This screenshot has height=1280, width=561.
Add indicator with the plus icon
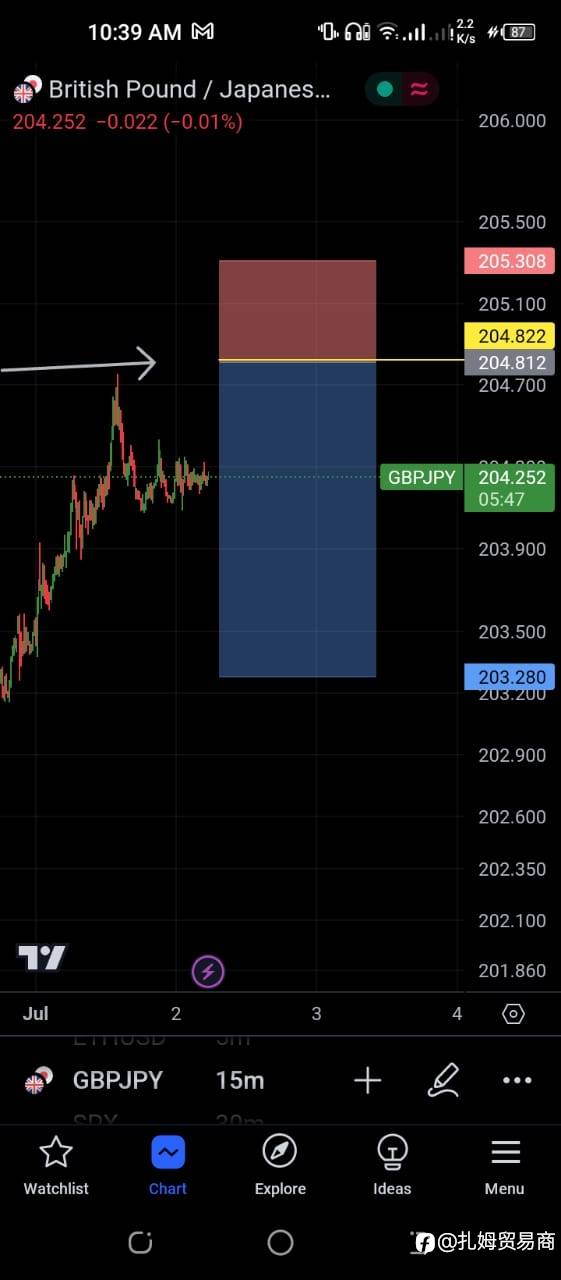click(x=367, y=1080)
